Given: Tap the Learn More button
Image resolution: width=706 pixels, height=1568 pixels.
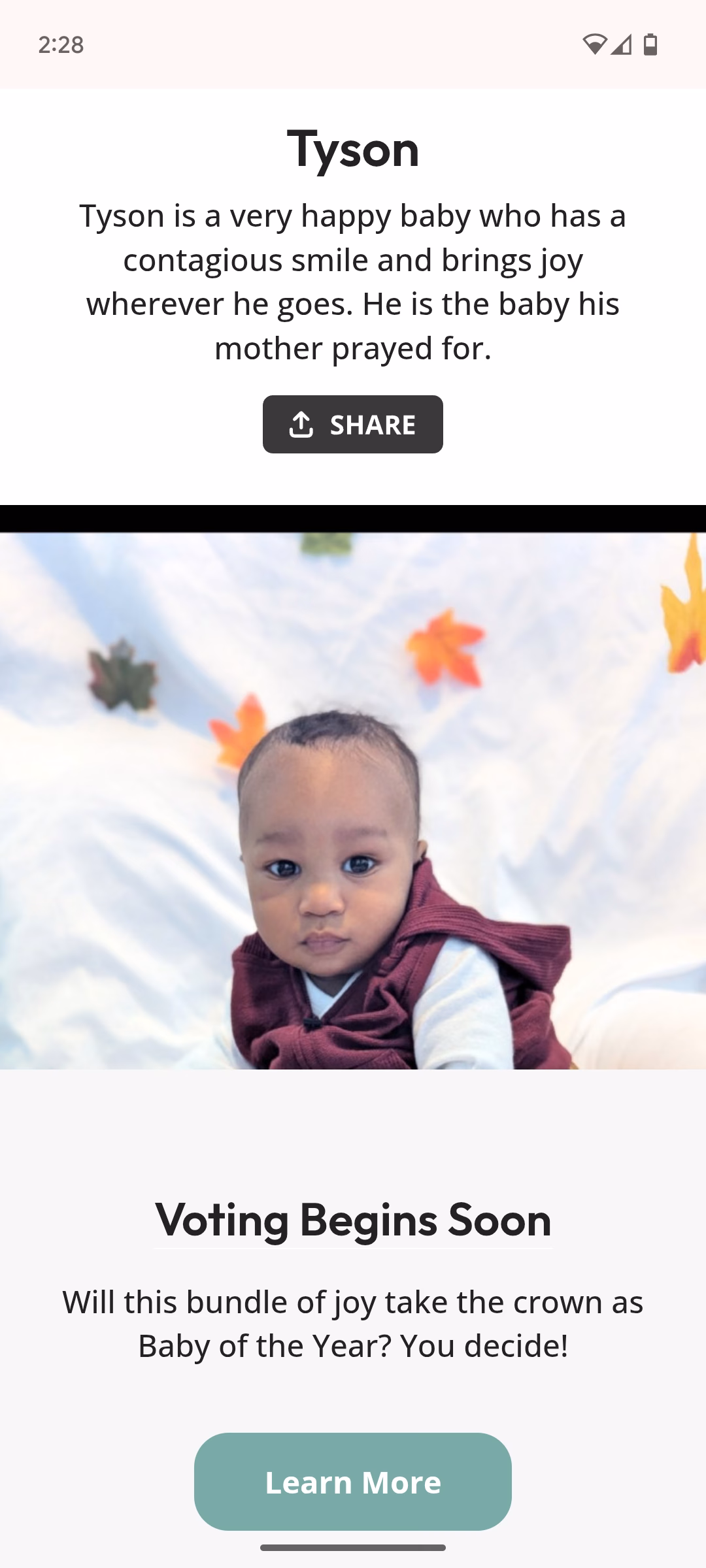Looking at the screenshot, I should point(352,1481).
